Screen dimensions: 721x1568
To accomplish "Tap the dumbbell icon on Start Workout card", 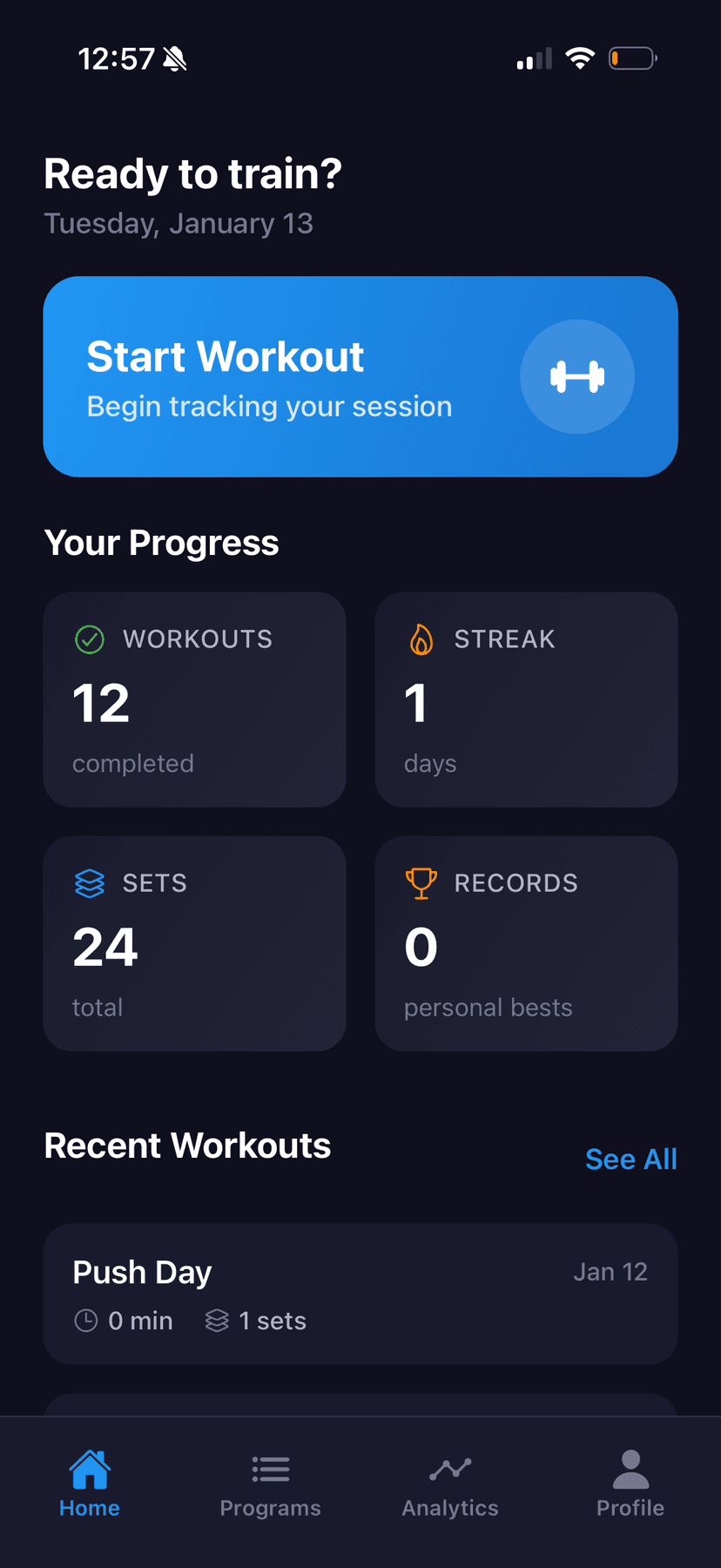I will 577,376.
